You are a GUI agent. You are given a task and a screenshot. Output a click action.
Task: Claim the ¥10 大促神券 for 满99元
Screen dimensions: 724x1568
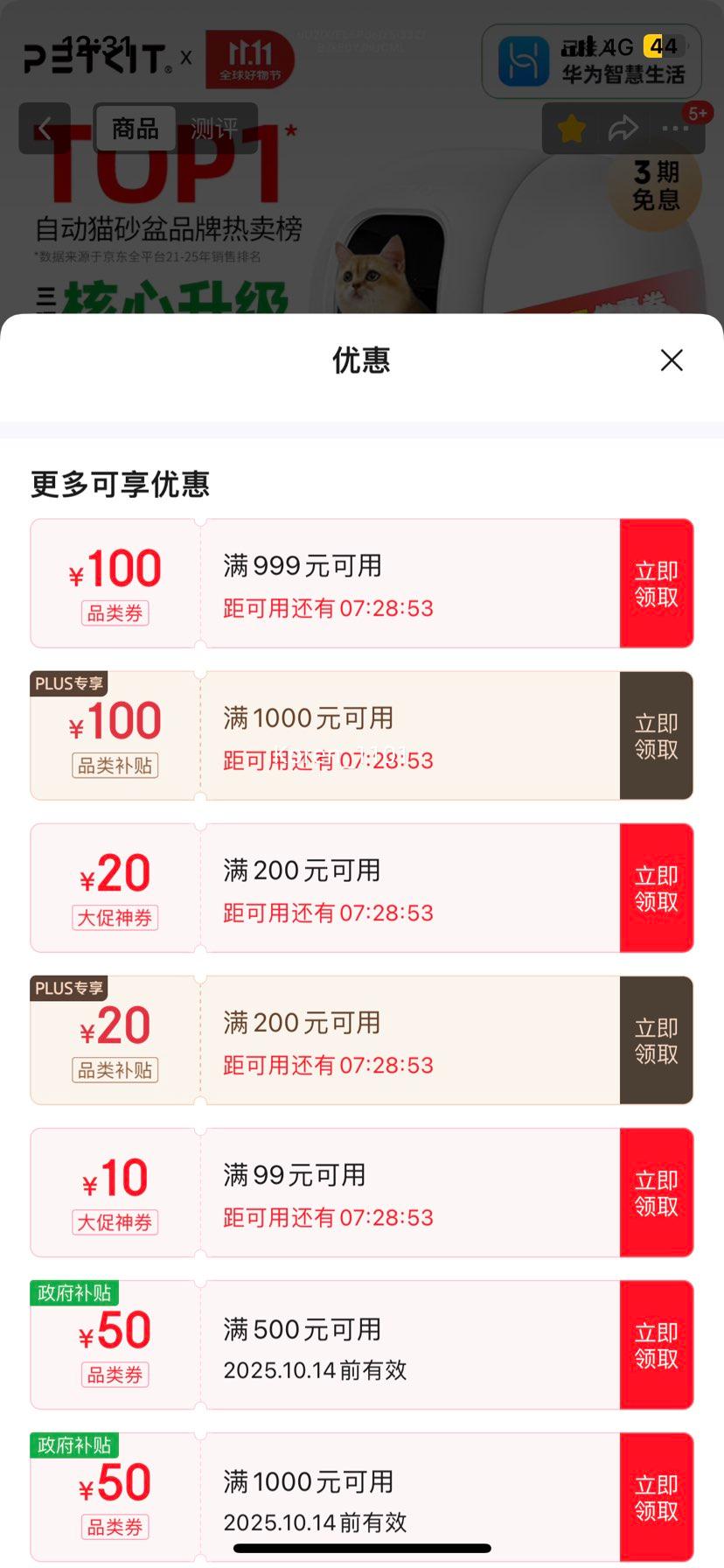click(656, 1193)
